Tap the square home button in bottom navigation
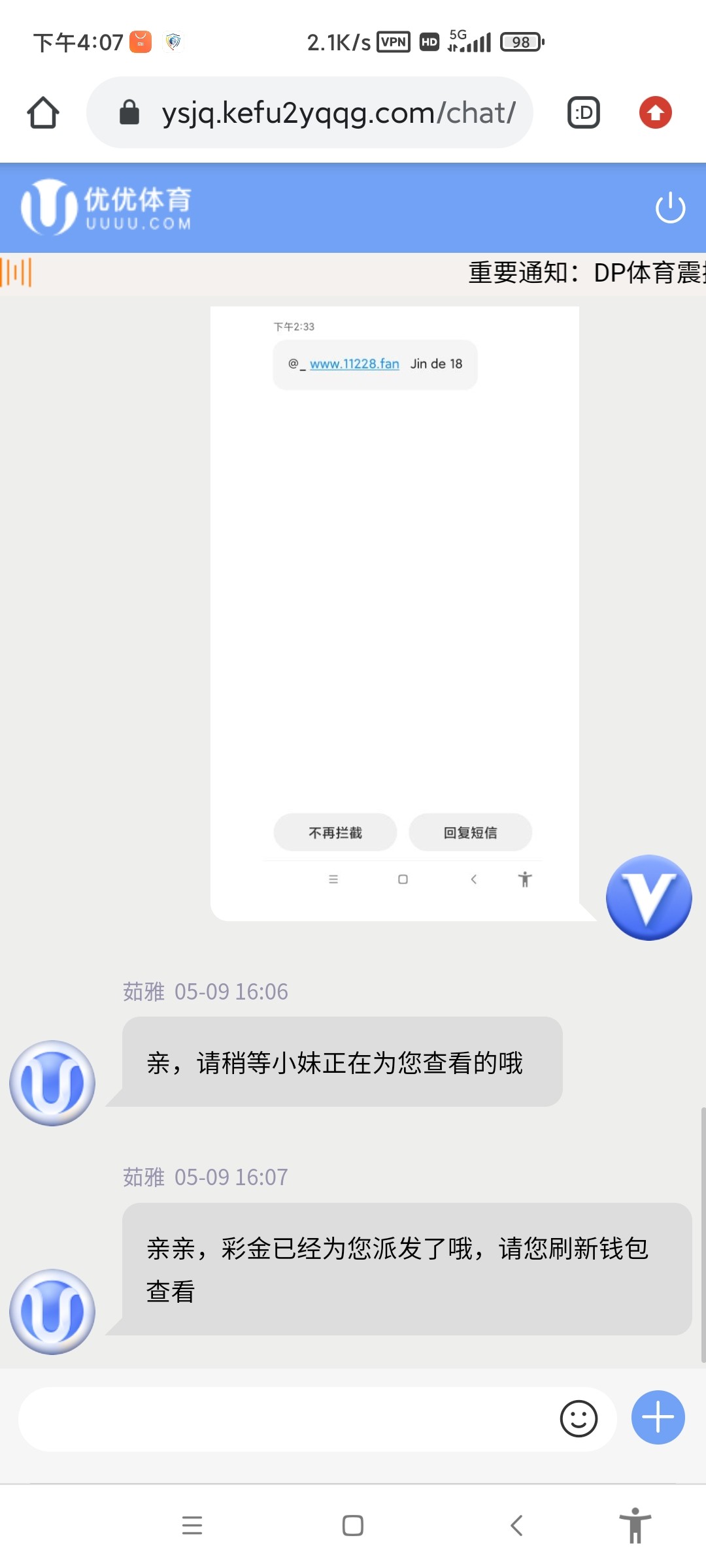The width and height of the screenshot is (706, 1568). (x=352, y=1526)
